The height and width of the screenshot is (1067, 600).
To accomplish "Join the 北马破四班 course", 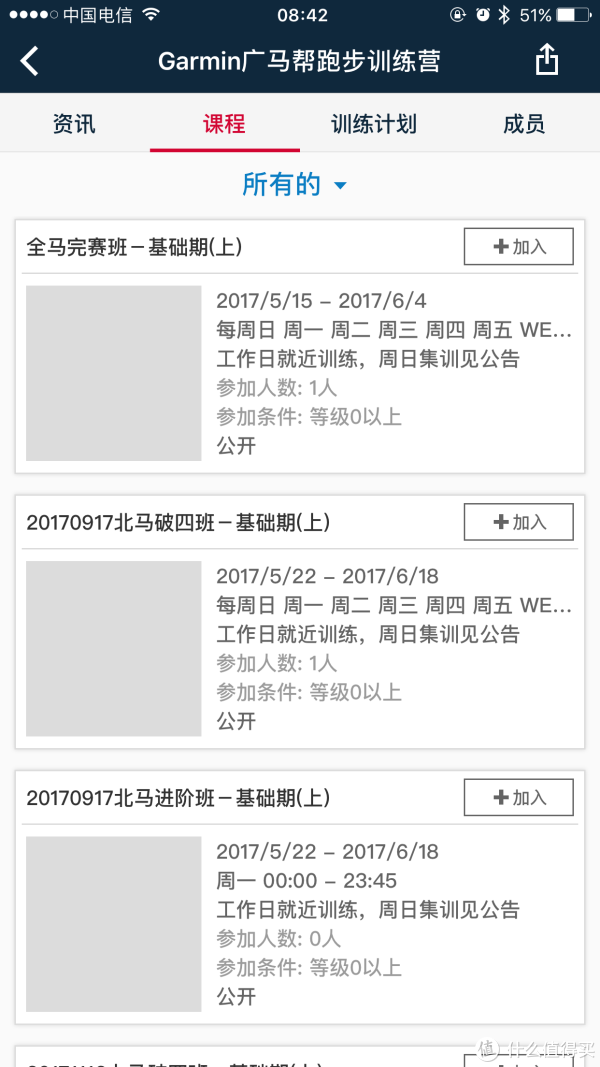I will coord(518,522).
